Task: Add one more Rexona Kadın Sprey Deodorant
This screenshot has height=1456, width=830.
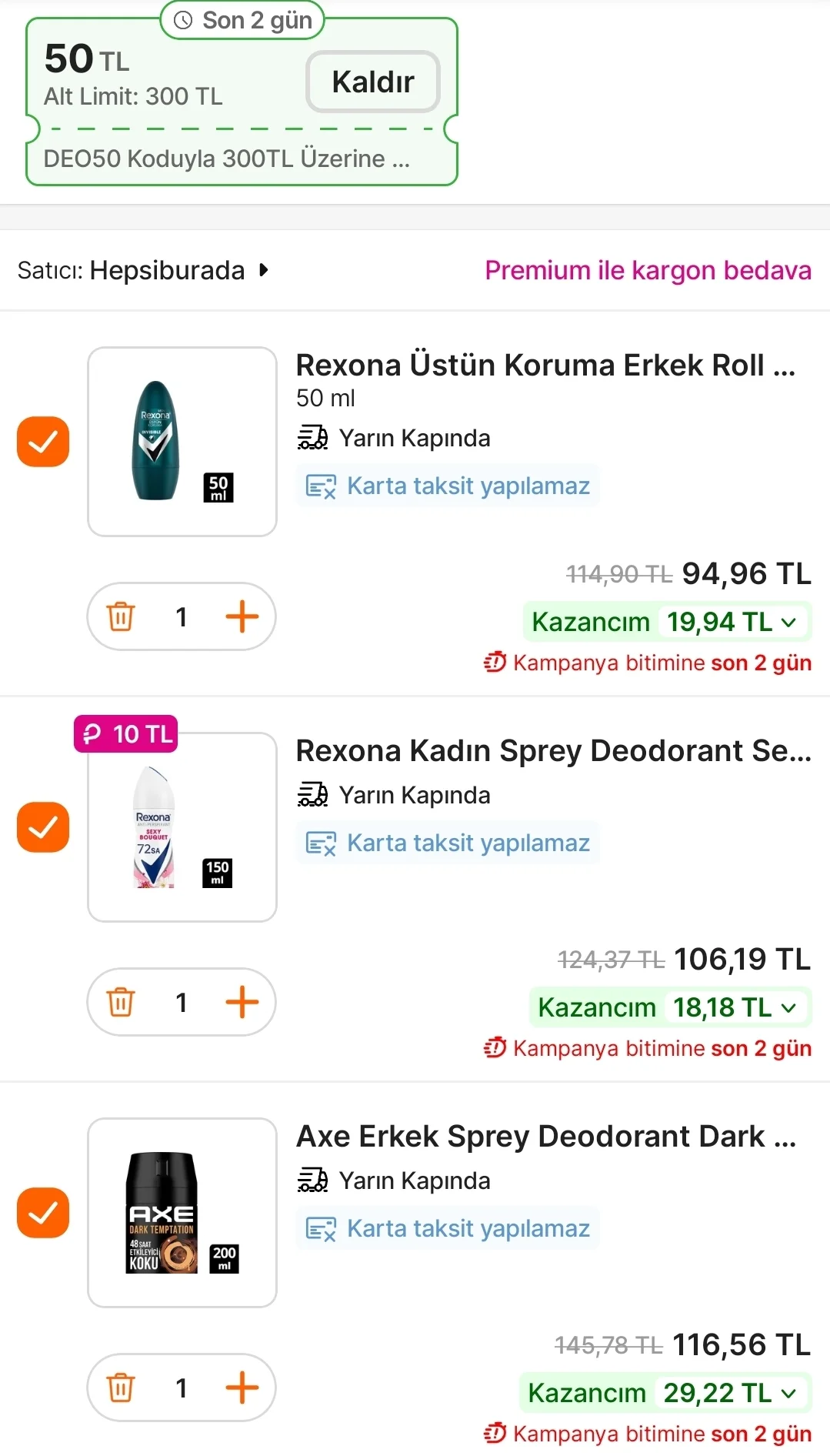Action: [x=242, y=1002]
